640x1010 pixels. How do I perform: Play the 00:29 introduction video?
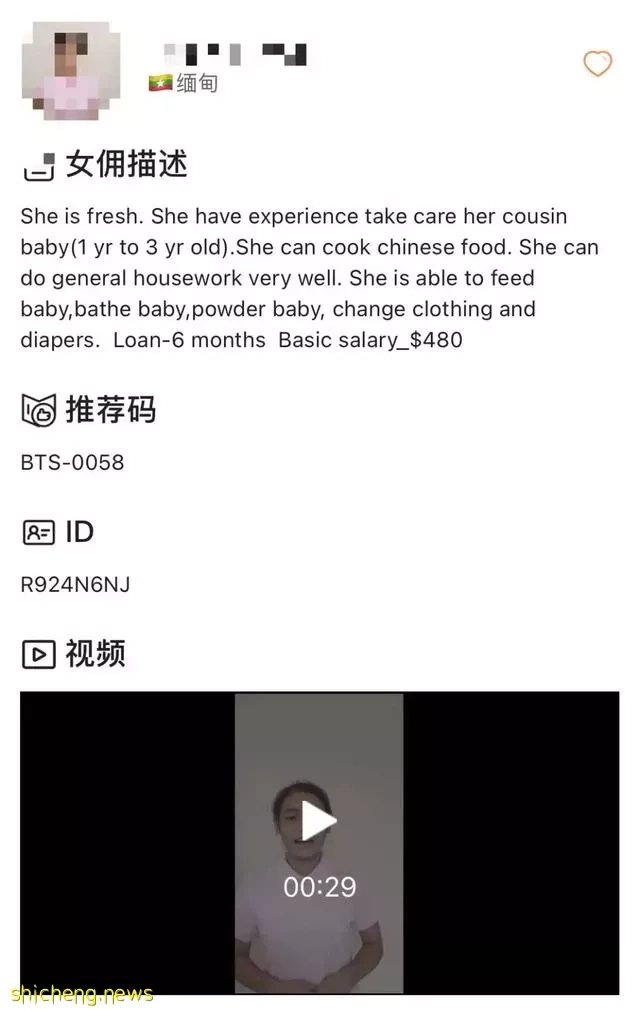click(319, 822)
